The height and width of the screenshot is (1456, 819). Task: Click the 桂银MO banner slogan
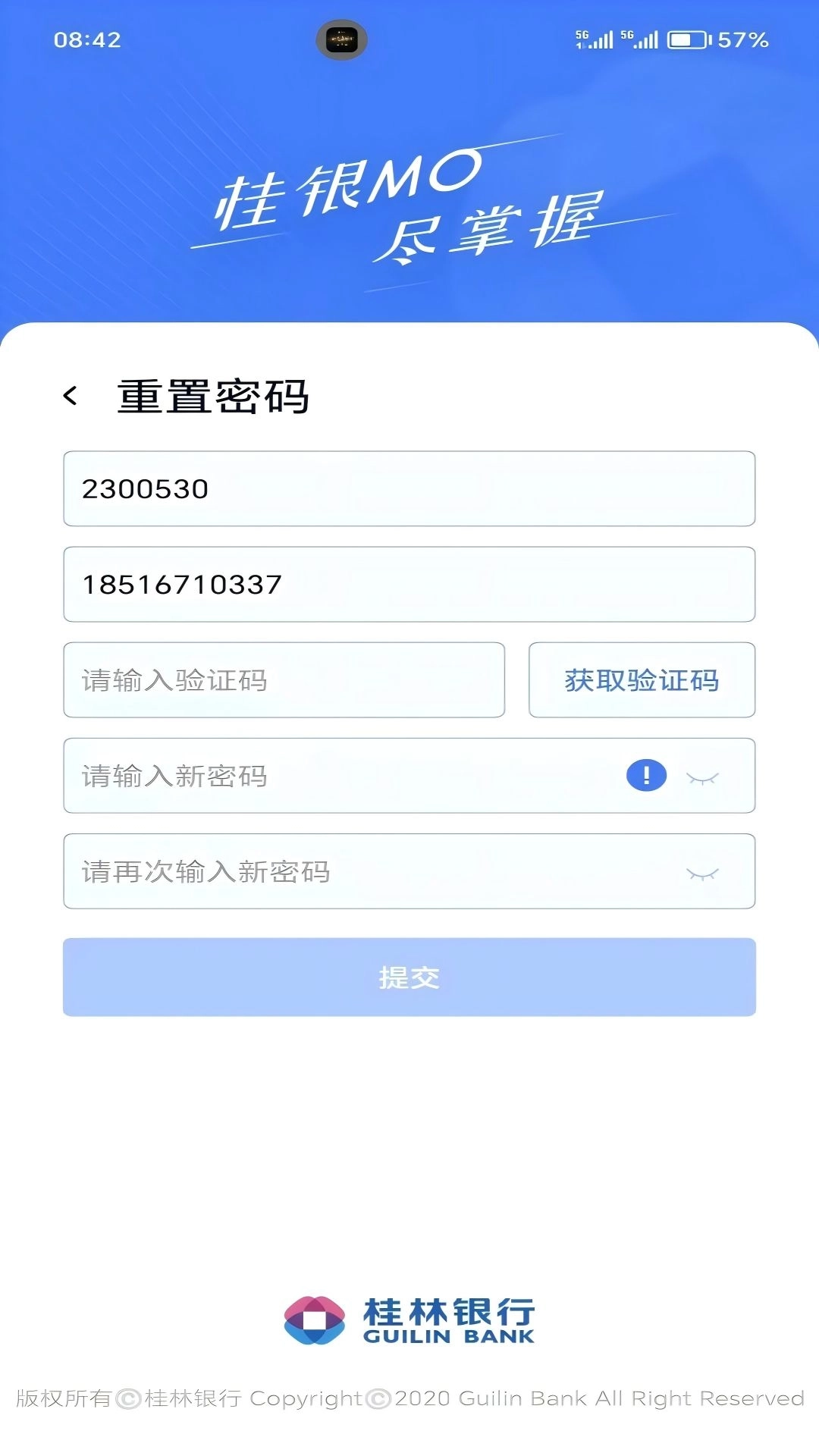click(409, 205)
